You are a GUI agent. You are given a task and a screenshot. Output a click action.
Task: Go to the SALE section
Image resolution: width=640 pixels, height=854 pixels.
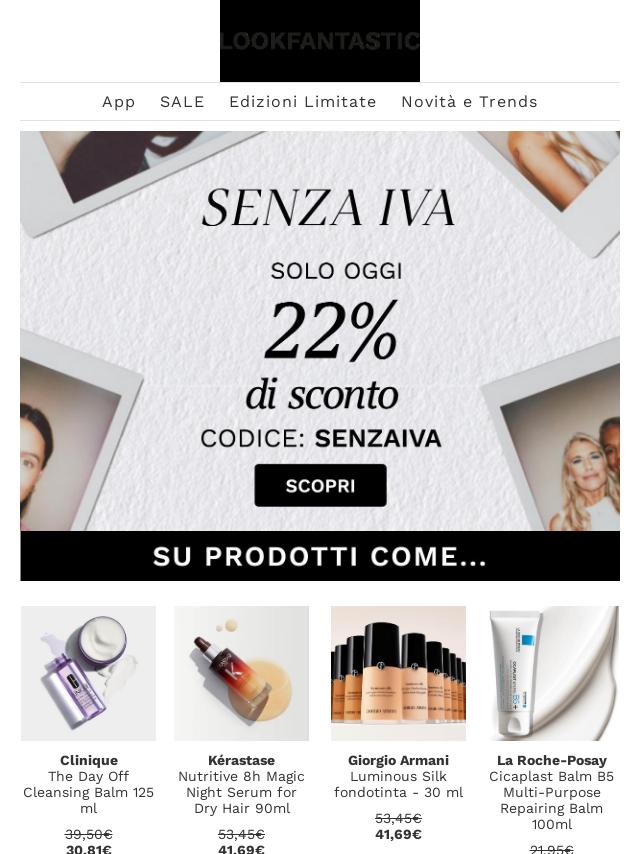[182, 102]
